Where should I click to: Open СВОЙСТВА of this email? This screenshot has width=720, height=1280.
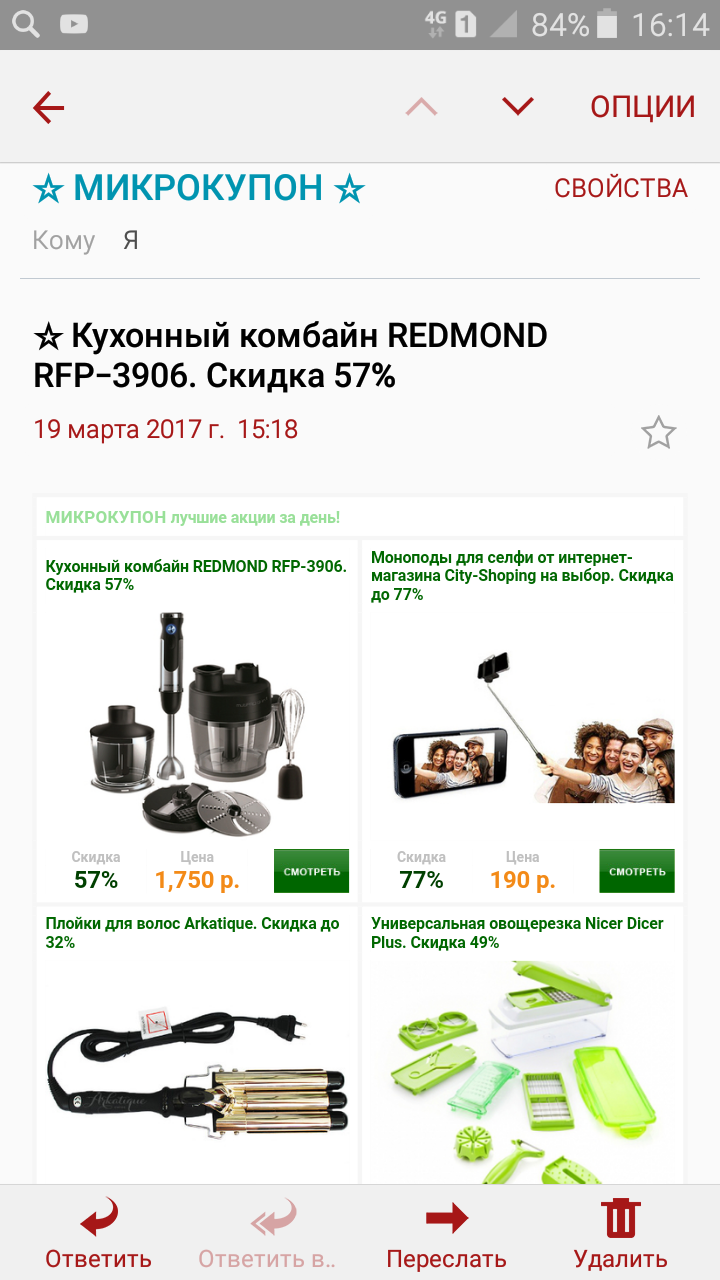[620, 188]
